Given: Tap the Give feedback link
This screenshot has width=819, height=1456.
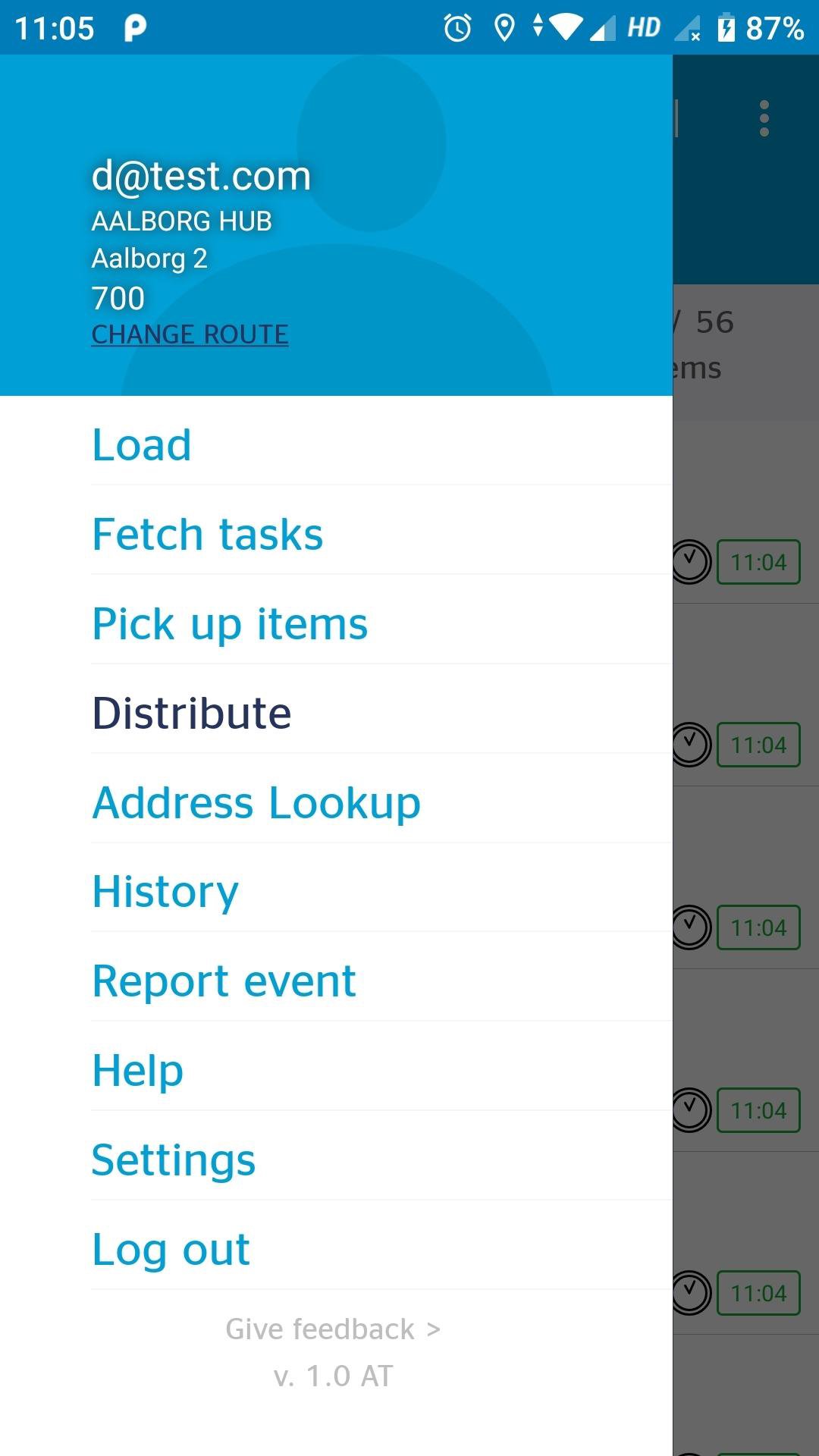Looking at the screenshot, I should point(332,1329).
